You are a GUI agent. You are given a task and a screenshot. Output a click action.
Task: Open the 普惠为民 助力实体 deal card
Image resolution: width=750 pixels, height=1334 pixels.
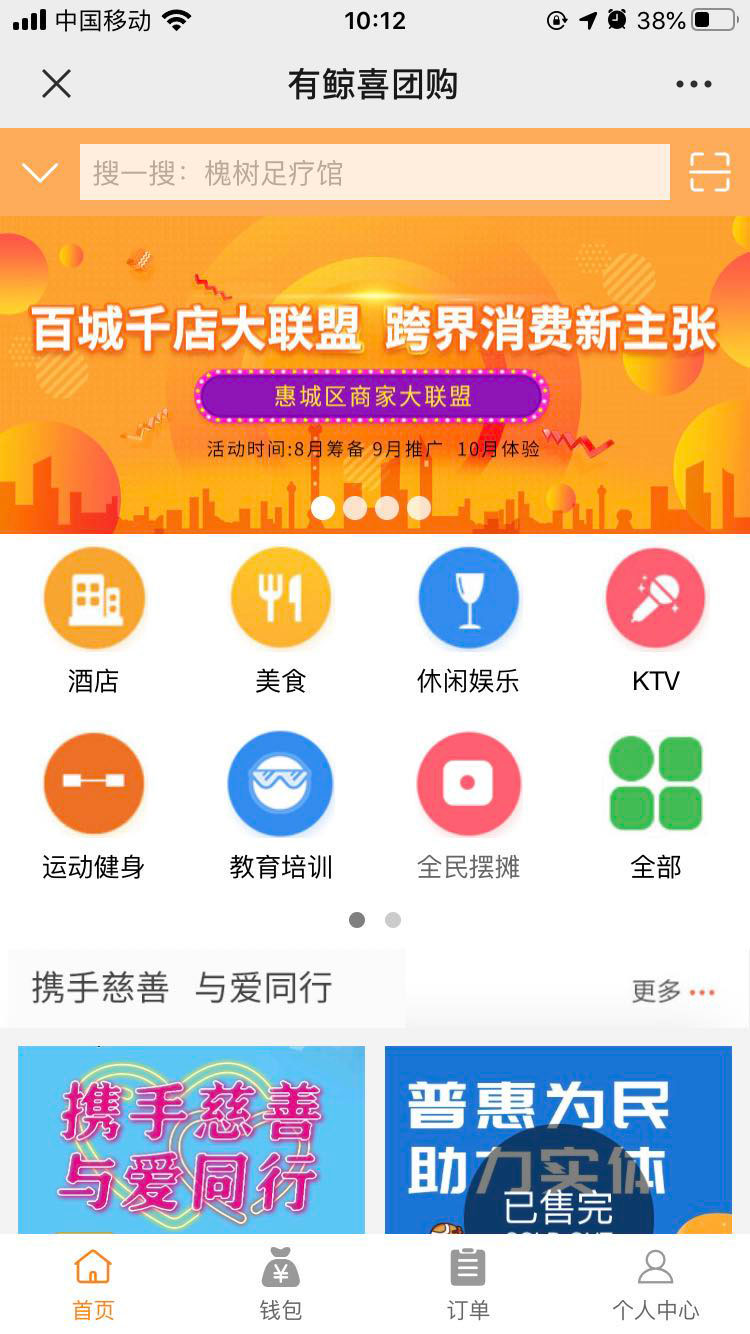[x=558, y=1140]
